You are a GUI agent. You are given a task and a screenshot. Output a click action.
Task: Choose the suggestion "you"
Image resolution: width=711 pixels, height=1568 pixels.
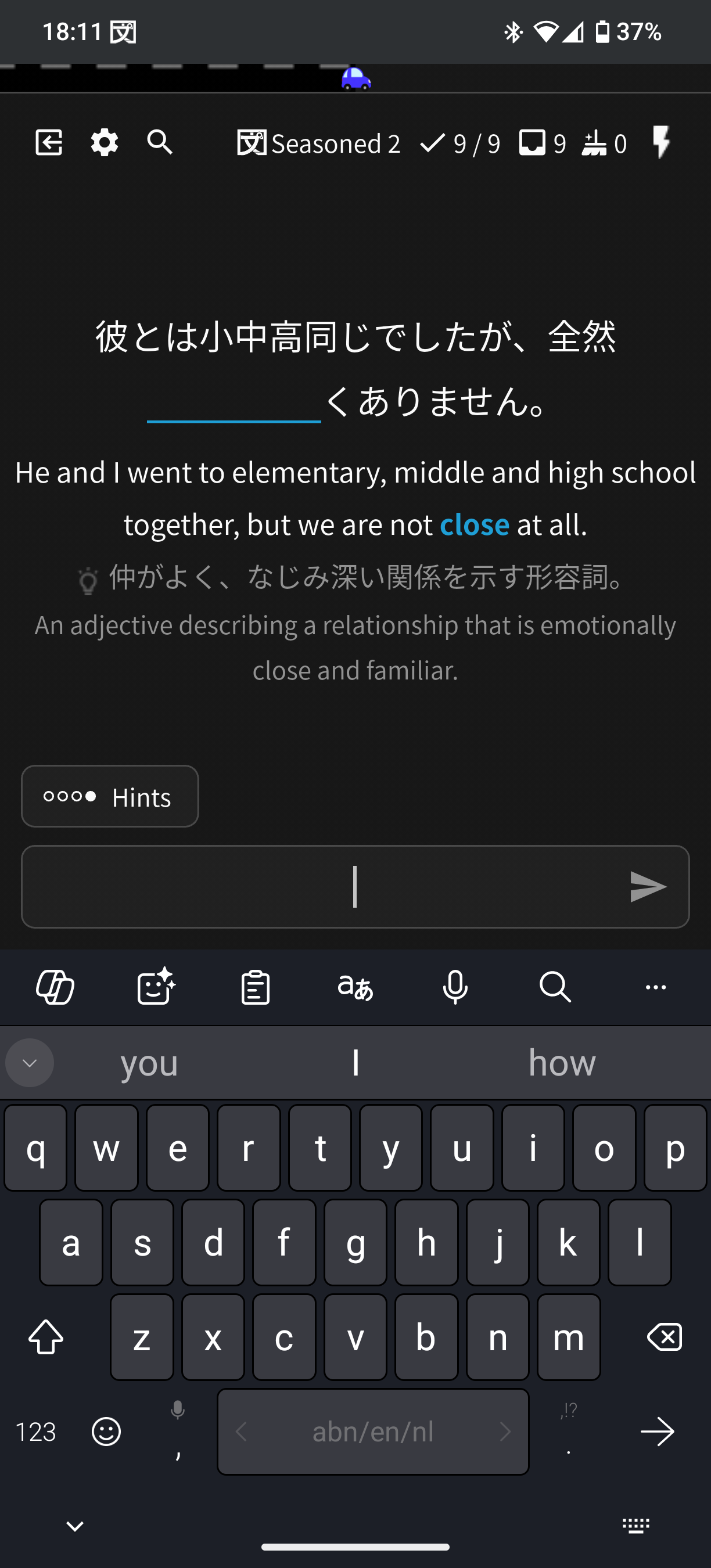point(149,1063)
